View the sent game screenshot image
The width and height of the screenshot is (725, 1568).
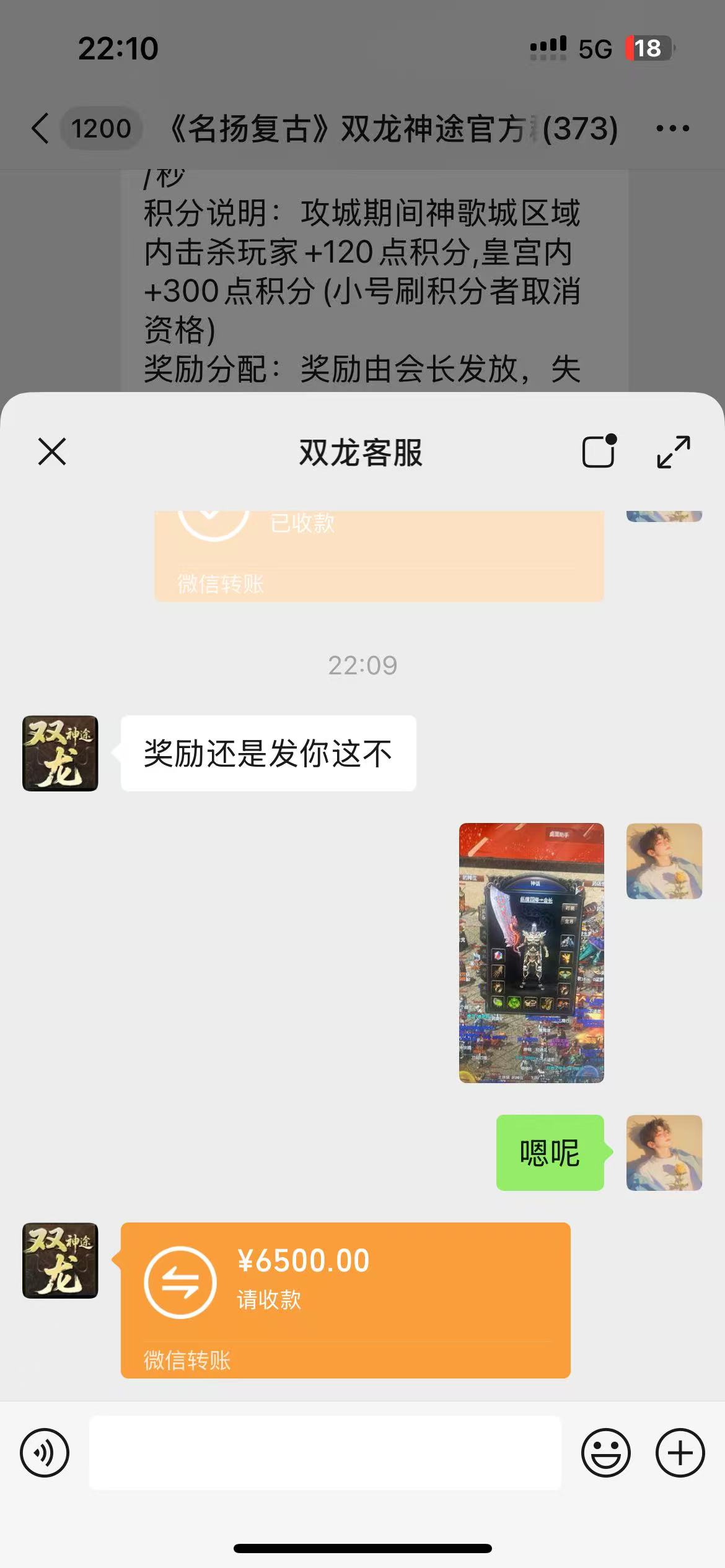tap(531, 952)
